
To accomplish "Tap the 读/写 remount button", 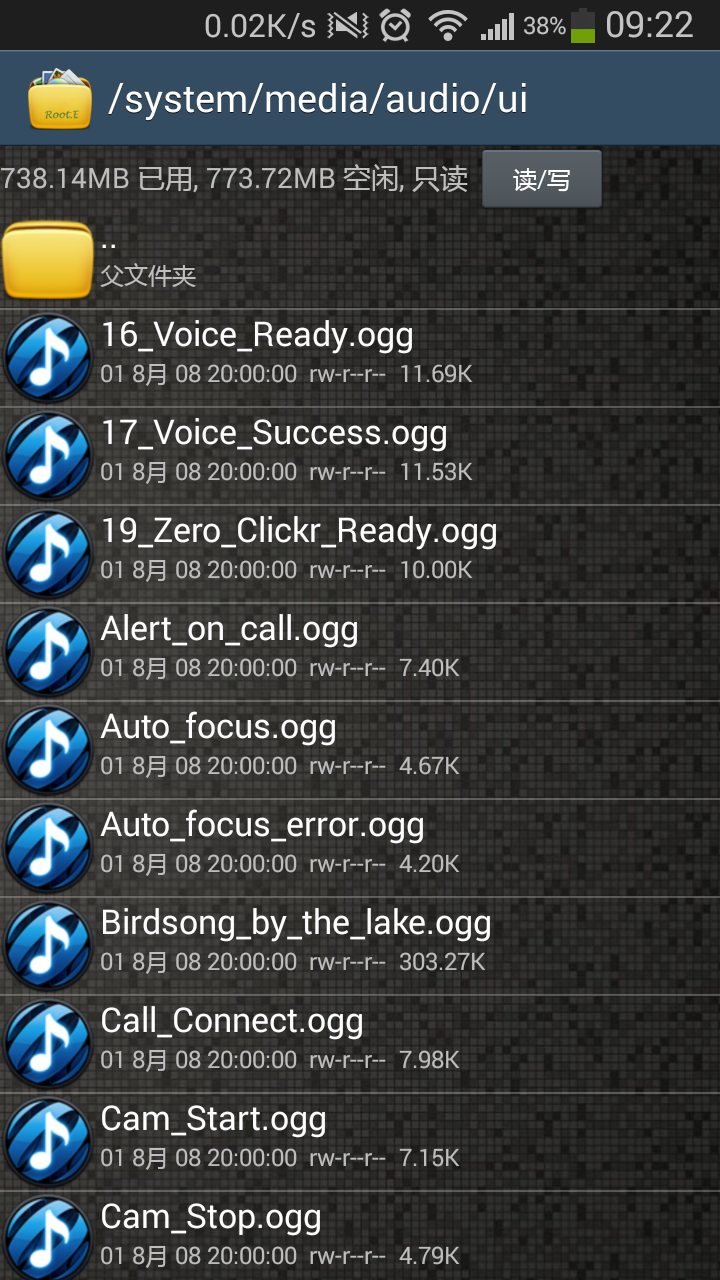I will (541, 179).
